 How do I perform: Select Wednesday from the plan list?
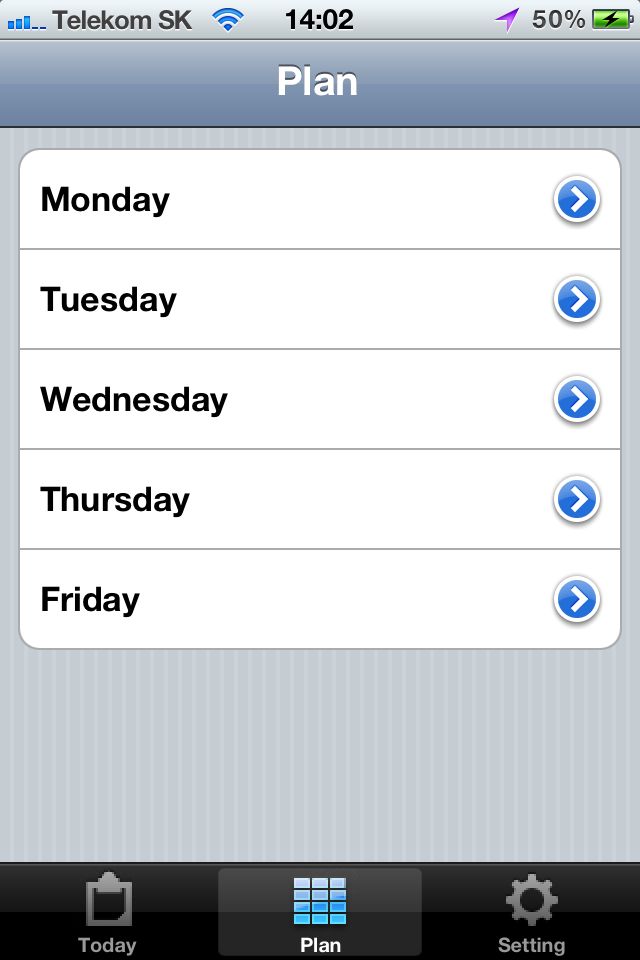tap(320, 400)
